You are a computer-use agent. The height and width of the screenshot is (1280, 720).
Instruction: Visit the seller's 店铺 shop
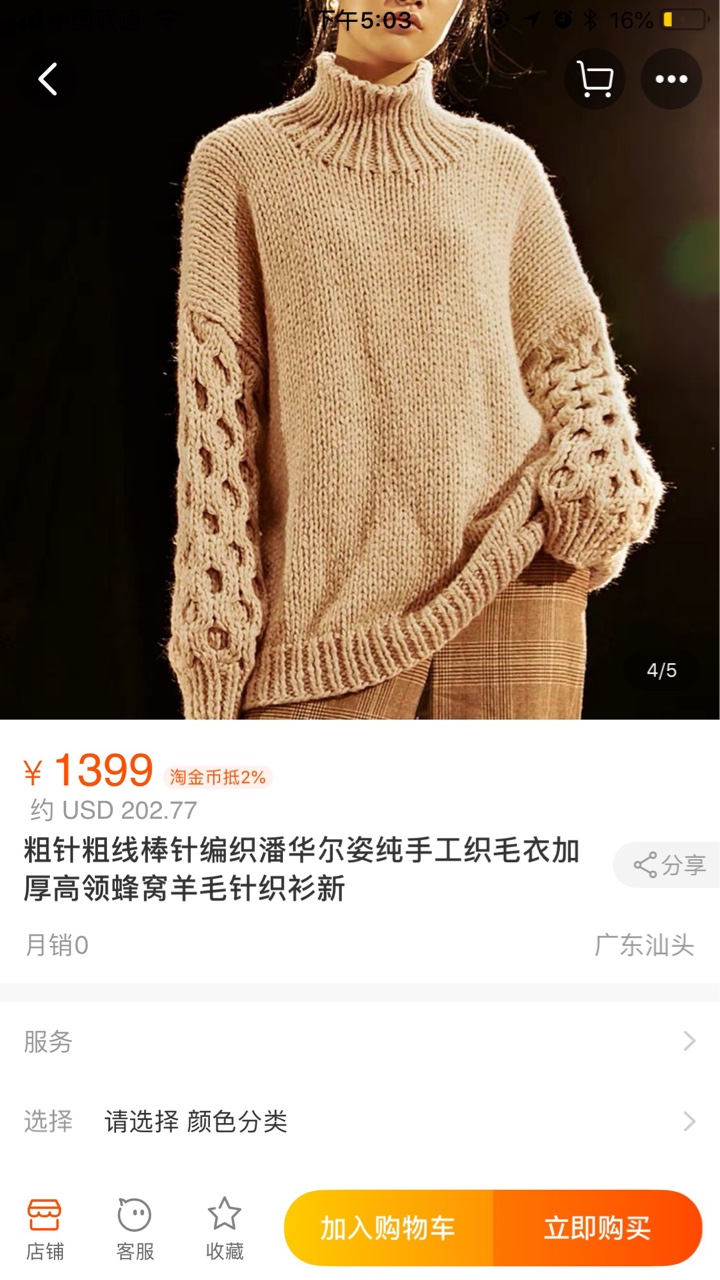pos(45,1229)
